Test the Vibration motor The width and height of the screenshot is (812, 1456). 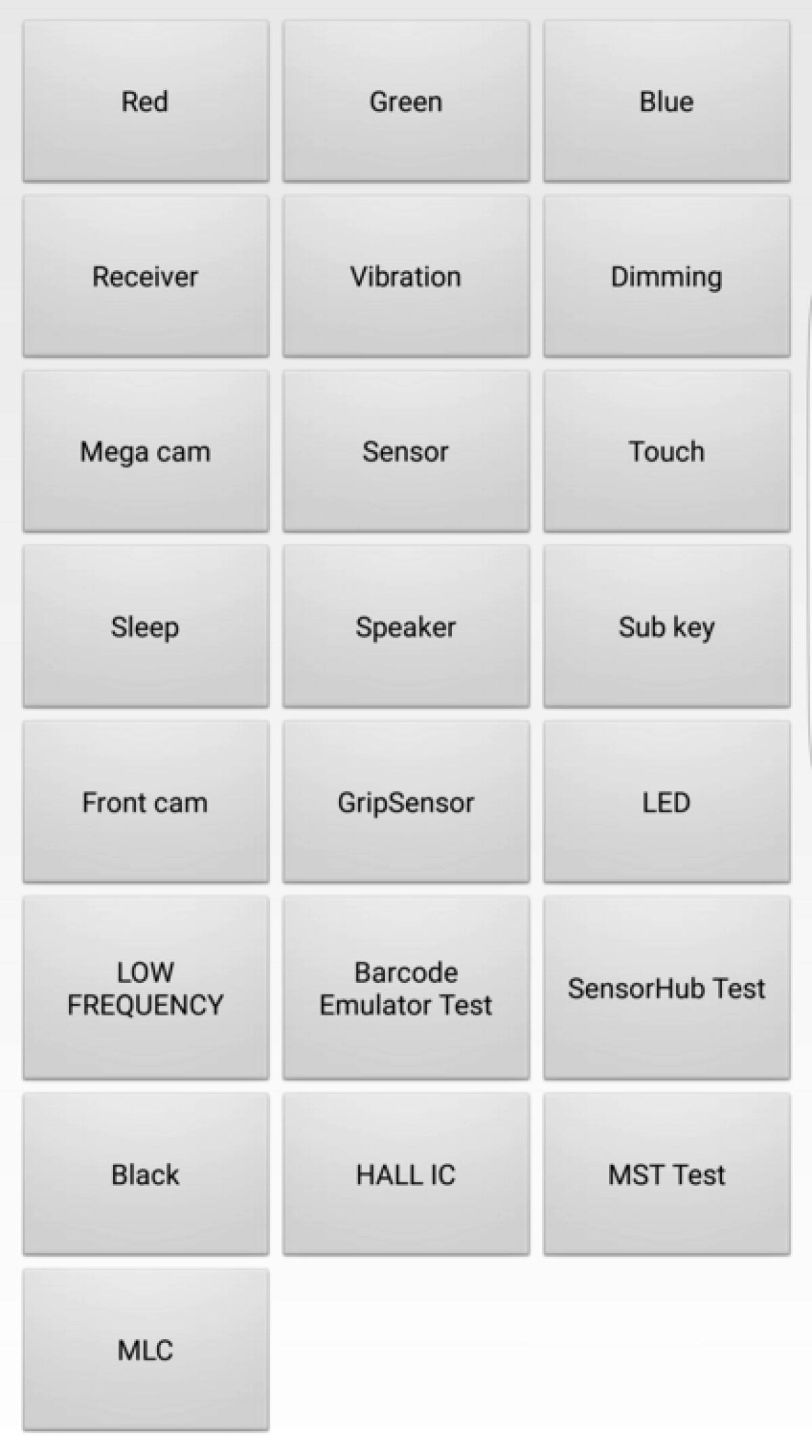click(406, 276)
